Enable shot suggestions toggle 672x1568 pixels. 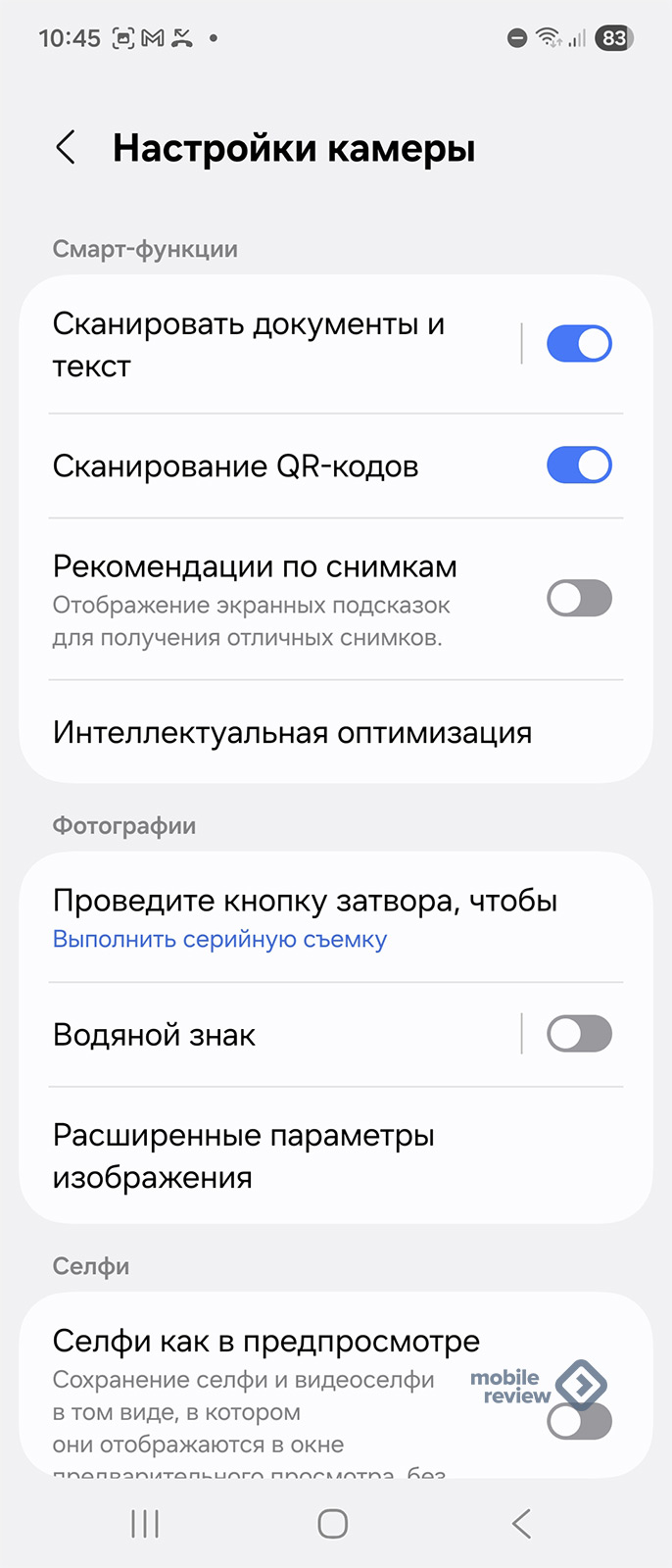pos(579,598)
